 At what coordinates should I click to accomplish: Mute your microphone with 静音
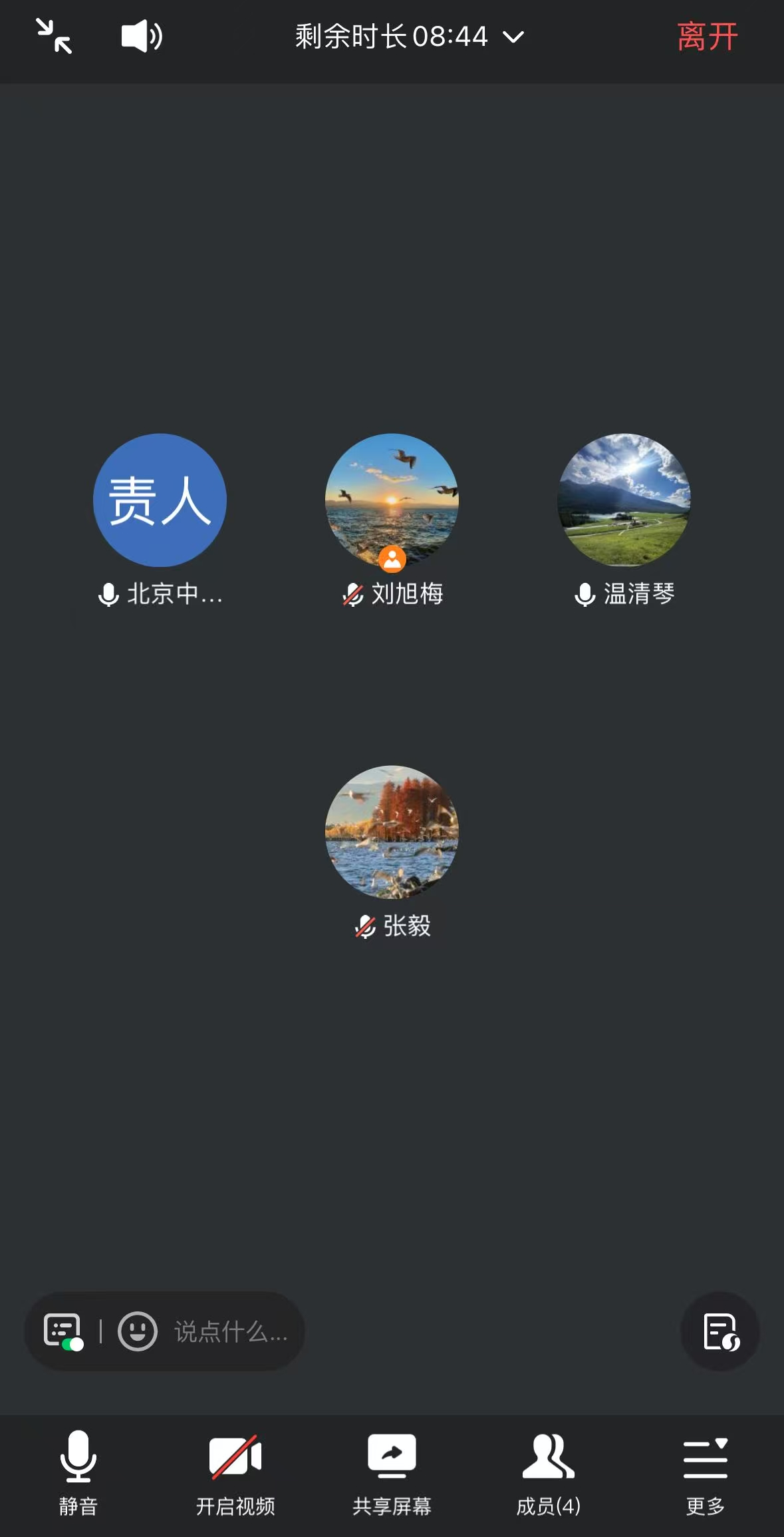coord(78,1472)
